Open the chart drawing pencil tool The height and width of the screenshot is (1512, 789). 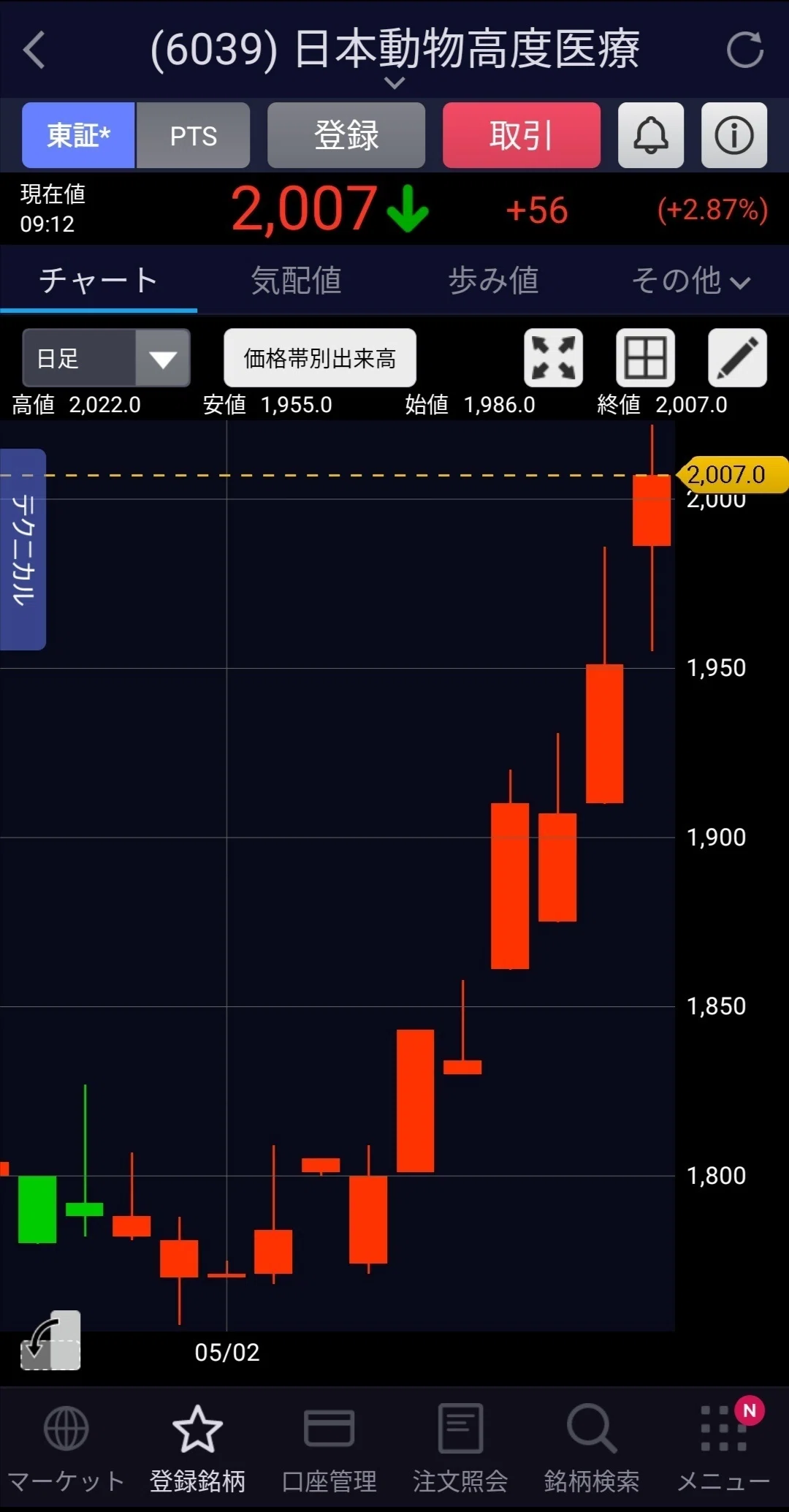pos(737,358)
